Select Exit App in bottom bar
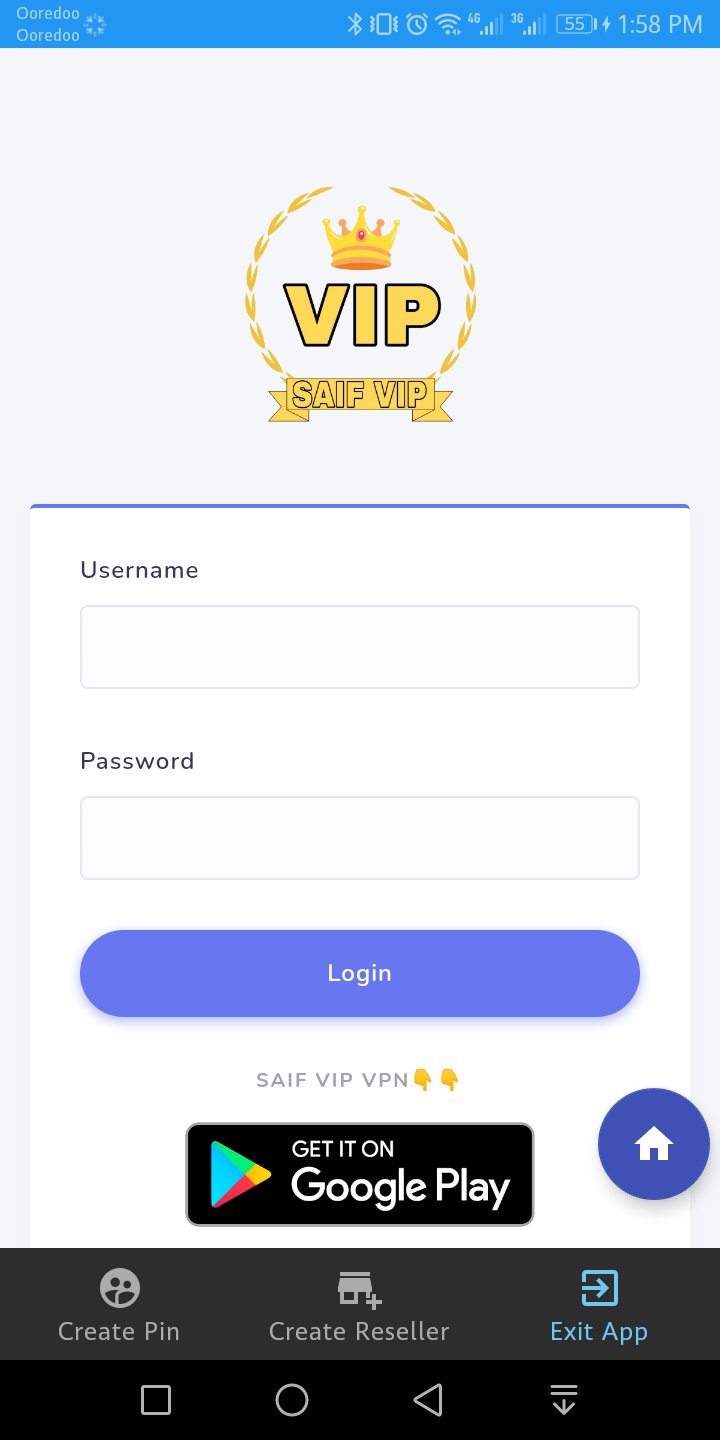720x1440 pixels. (x=599, y=1306)
